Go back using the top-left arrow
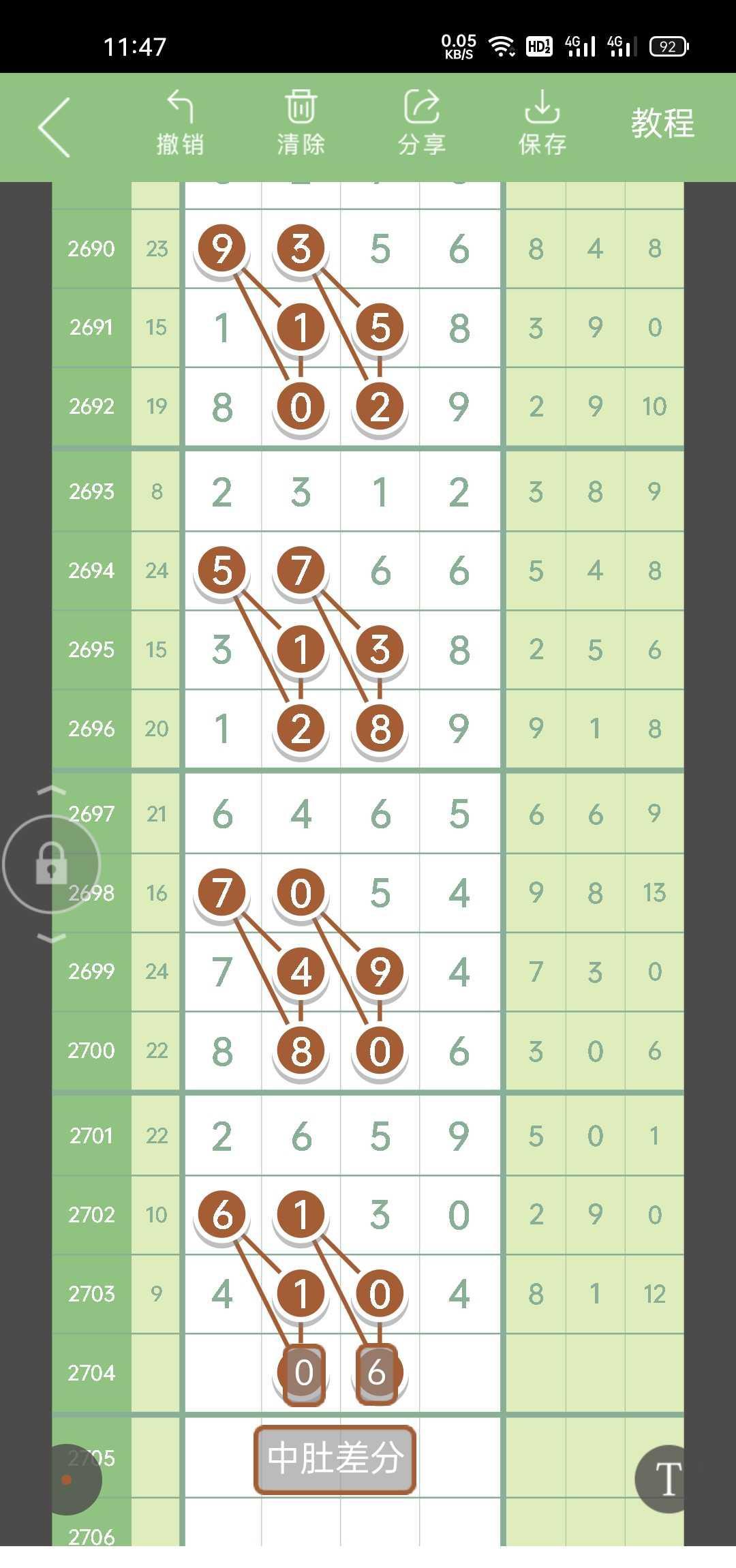This screenshot has height=1568, width=736. 55,127
